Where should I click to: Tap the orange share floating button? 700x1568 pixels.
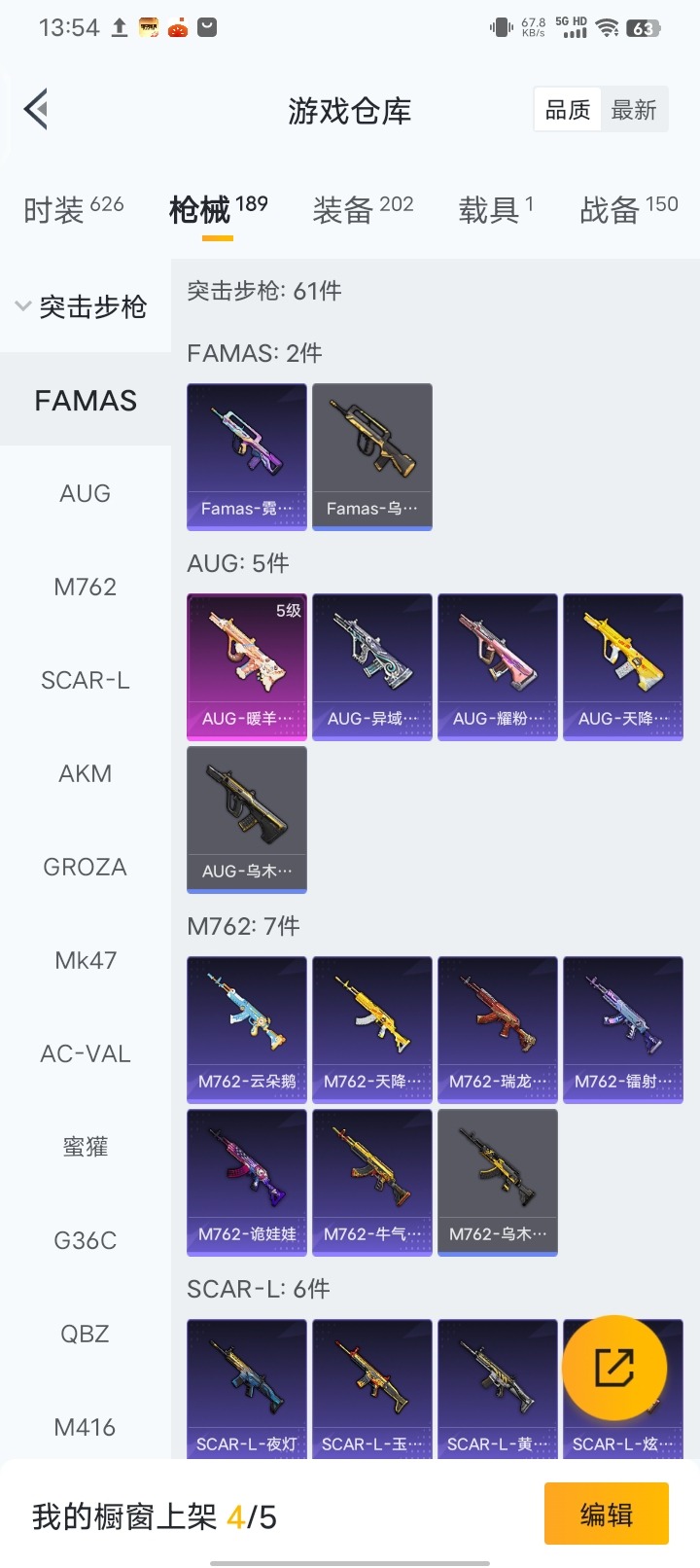614,1368
